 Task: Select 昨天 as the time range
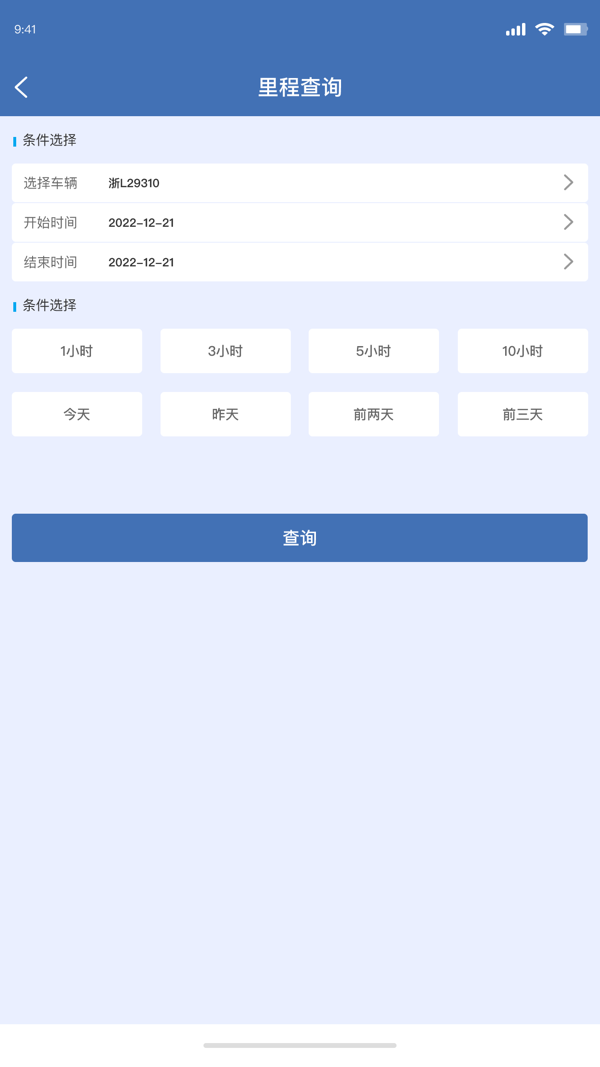tap(225, 414)
